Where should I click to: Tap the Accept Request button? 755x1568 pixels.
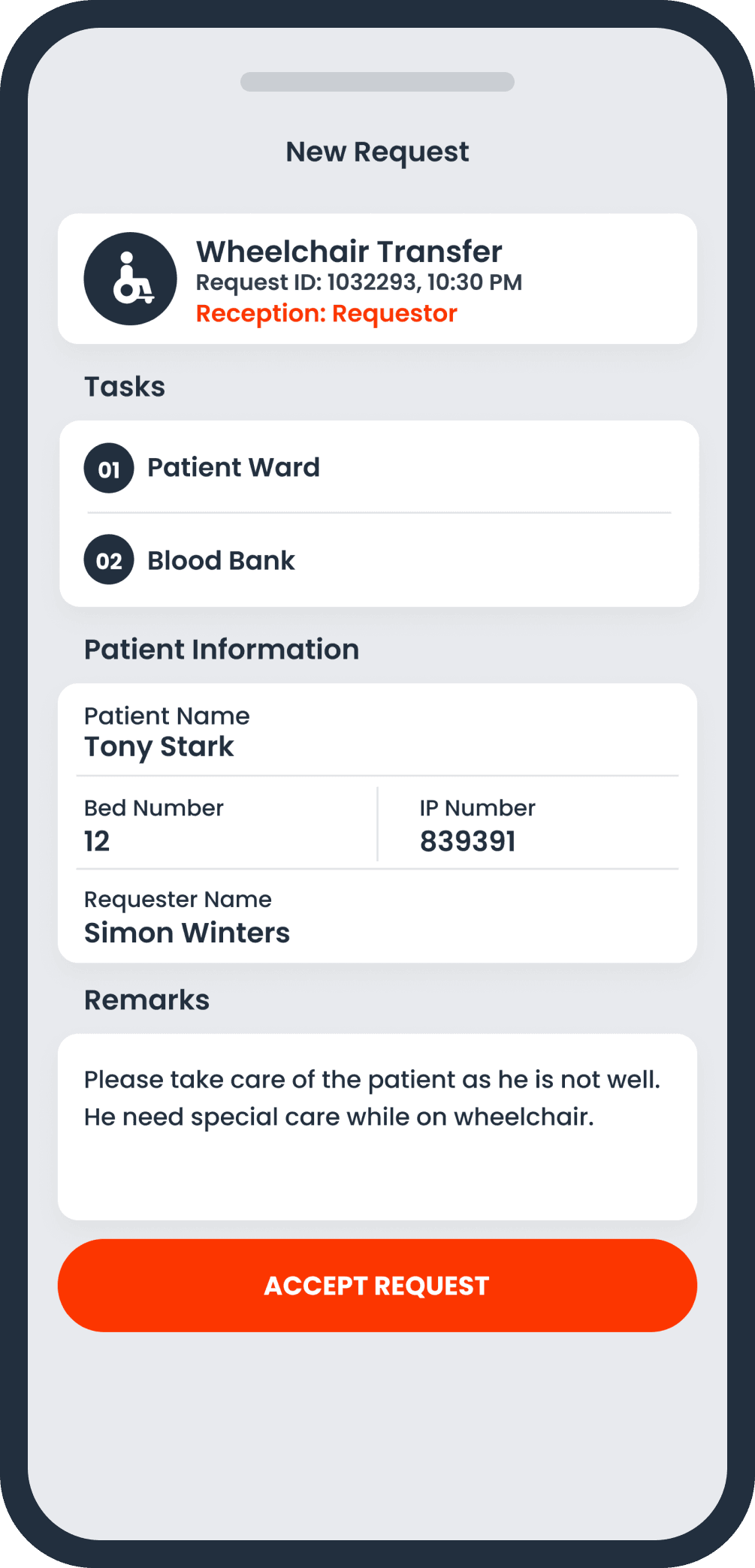click(x=377, y=1285)
